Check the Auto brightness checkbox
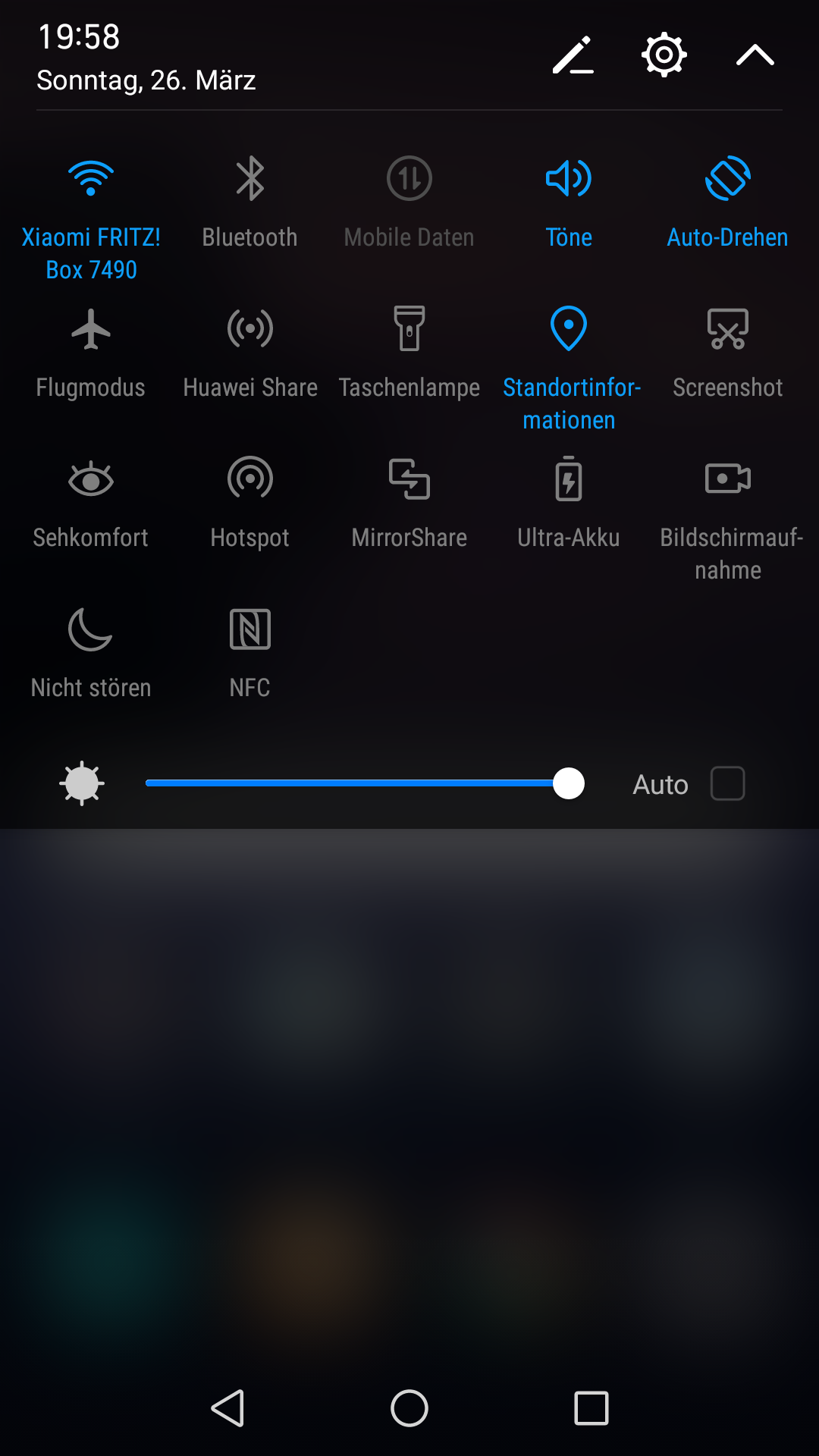 pos(728,783)
